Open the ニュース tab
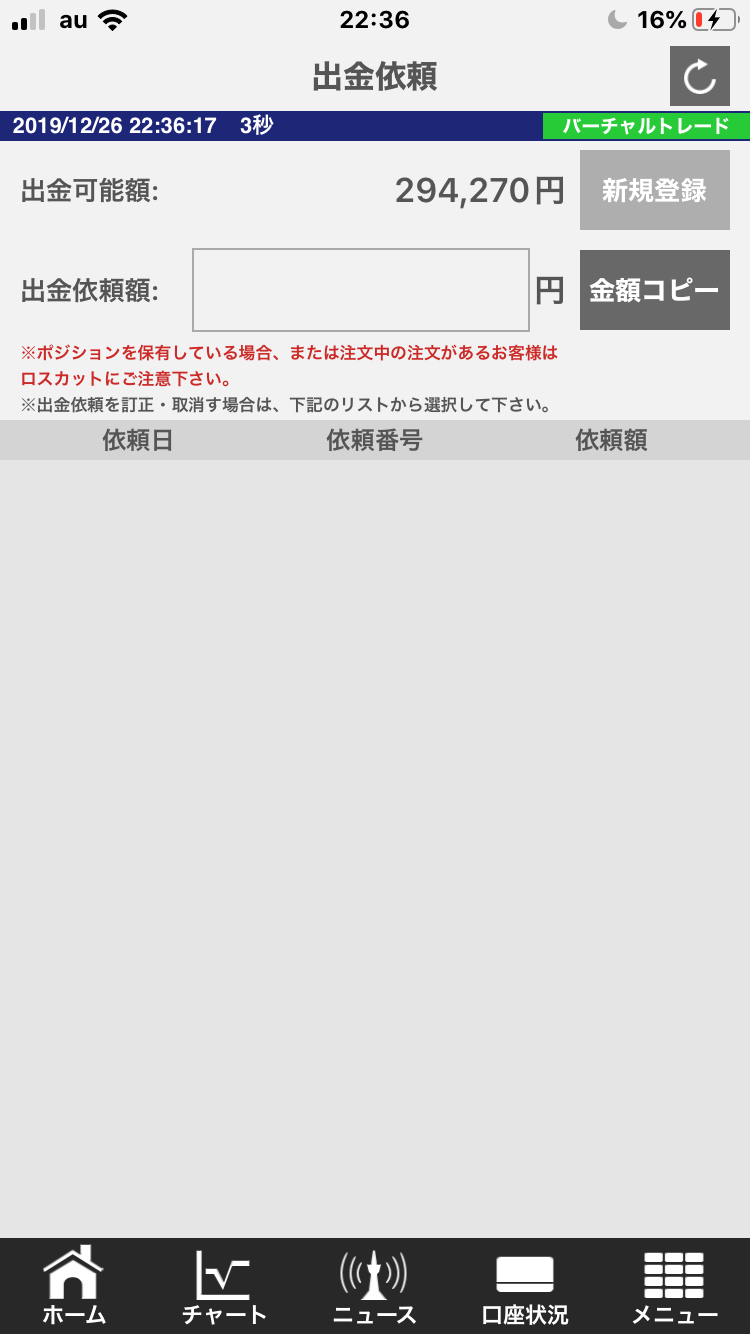This screenshot has width=750, height=1334. coord(374,1287)
